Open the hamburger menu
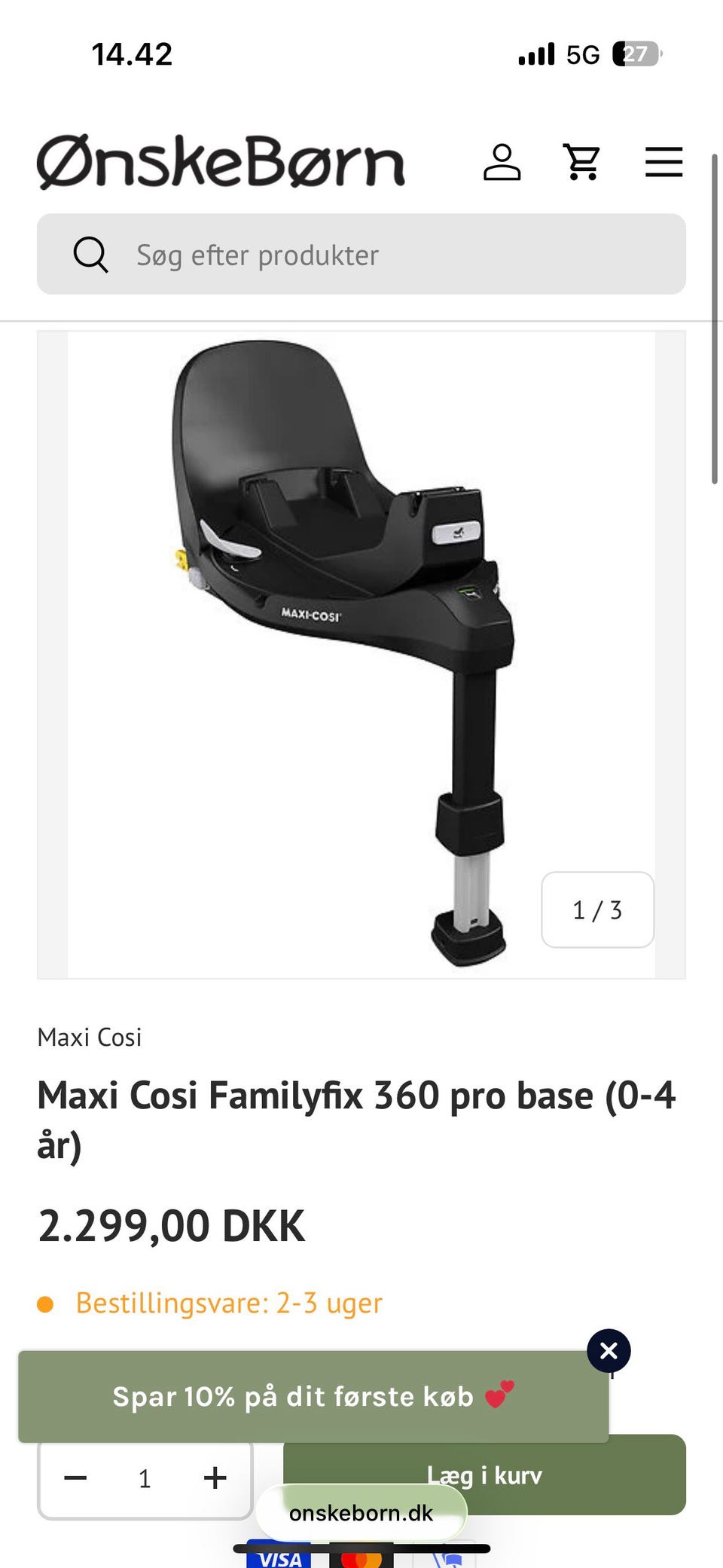Image resolution: width=723 pixels, height=1568 pixels. click(x=664, y=162)
